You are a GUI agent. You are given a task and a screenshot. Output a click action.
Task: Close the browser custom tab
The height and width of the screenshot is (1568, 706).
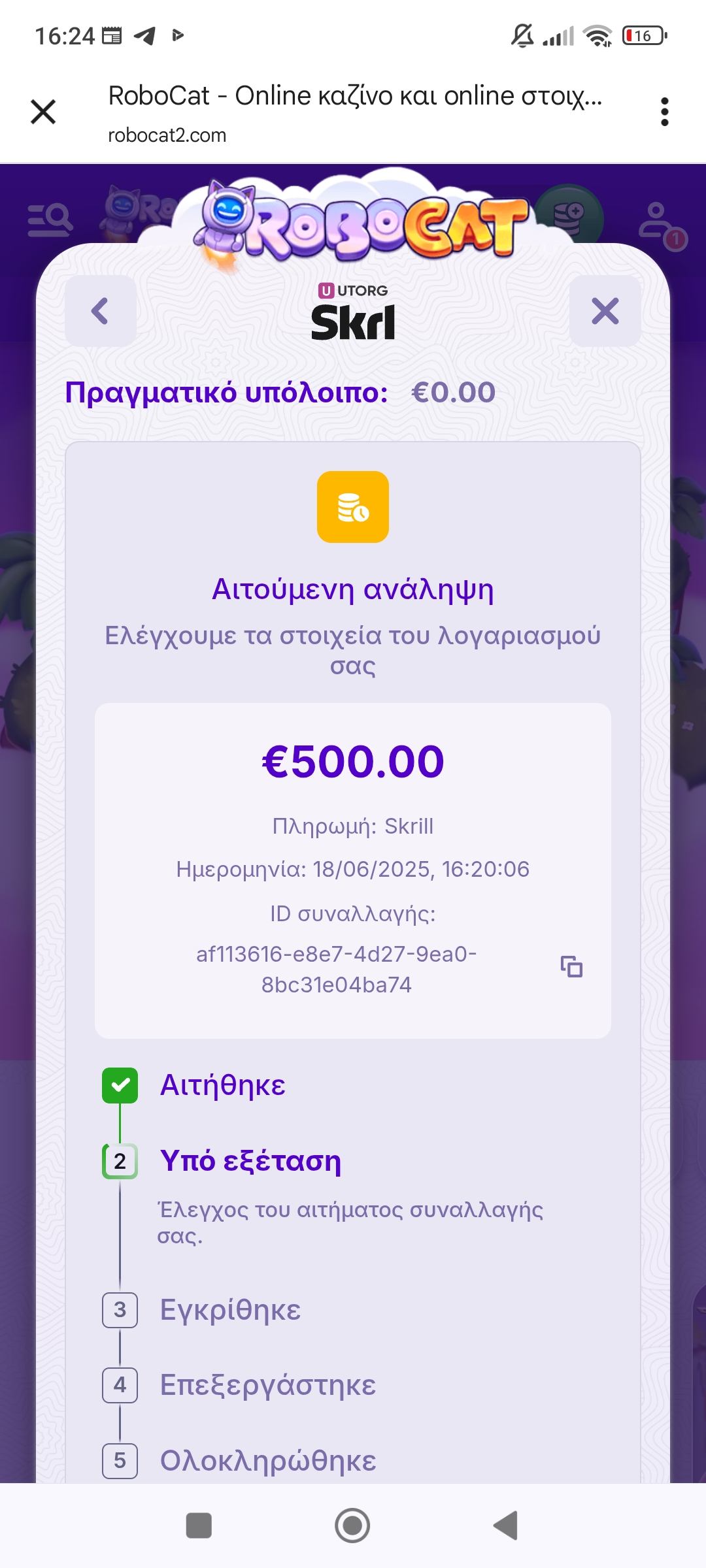[x=43, y=112]
